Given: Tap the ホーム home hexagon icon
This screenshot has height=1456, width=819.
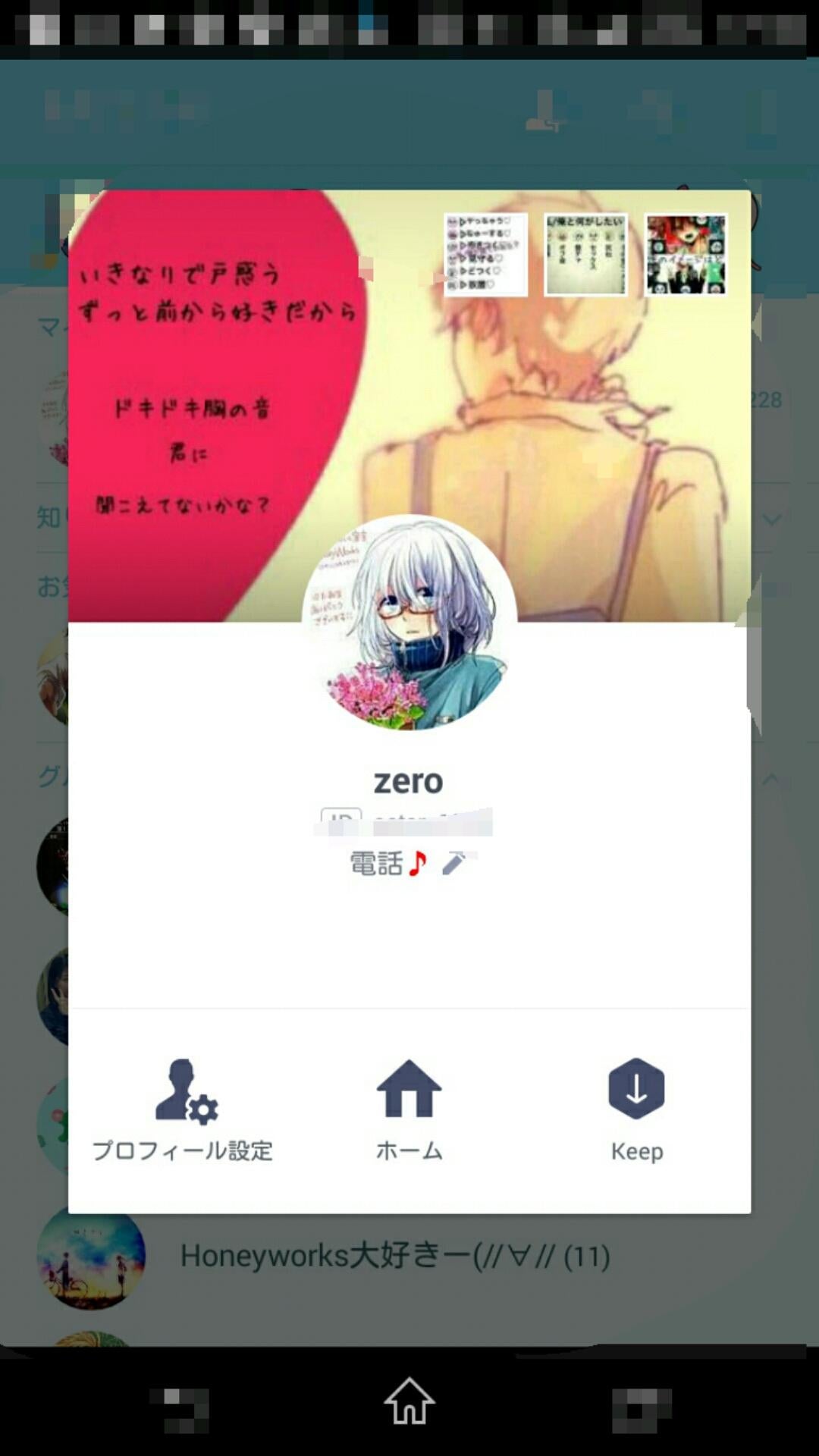Looking at the screenshot, I should (x=409, y=1090).
